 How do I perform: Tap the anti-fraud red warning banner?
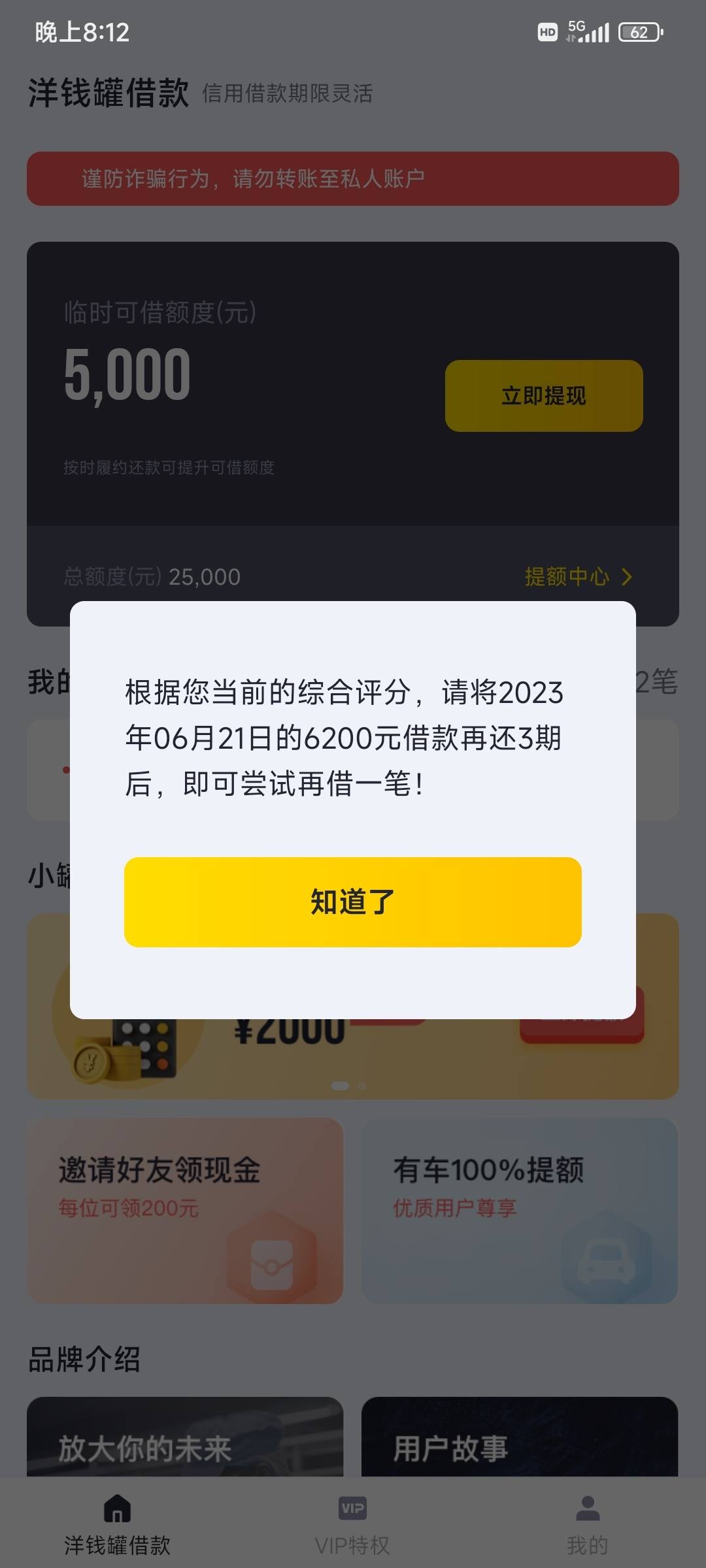[353, 176]
